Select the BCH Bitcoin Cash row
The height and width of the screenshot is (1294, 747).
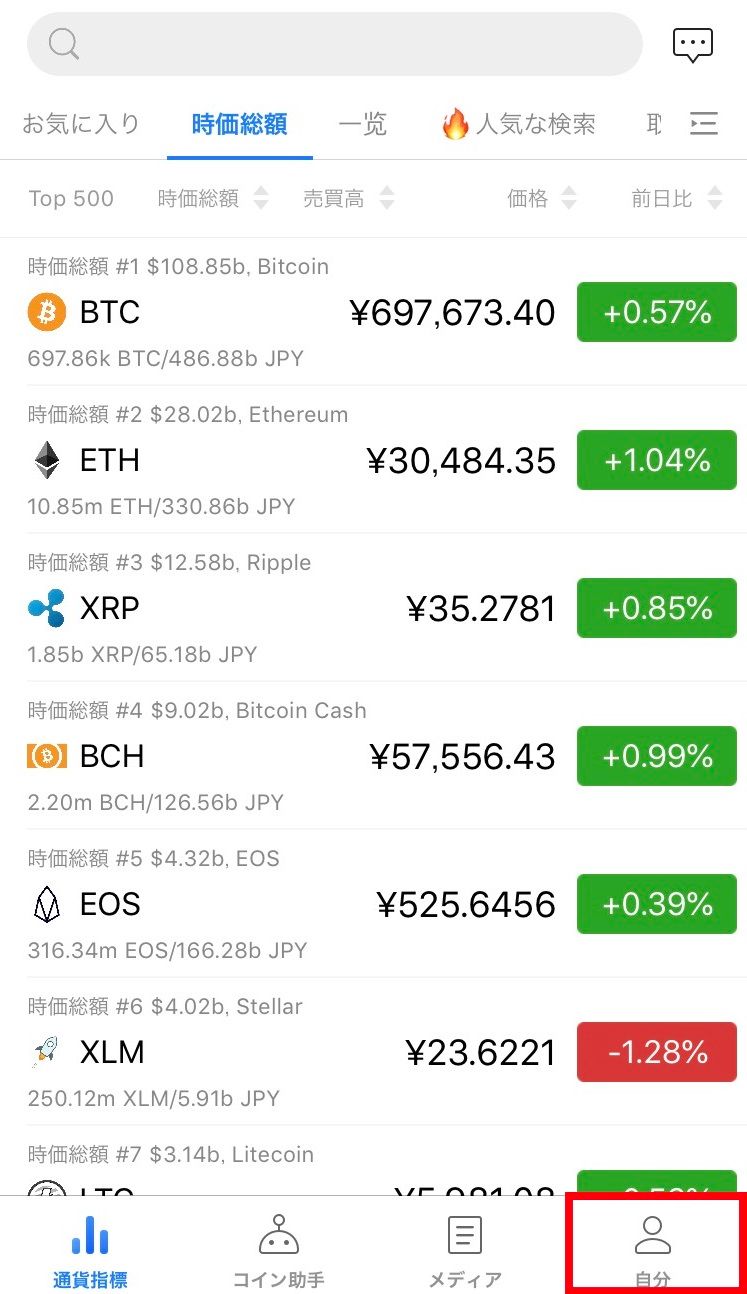tap(290, 756)
